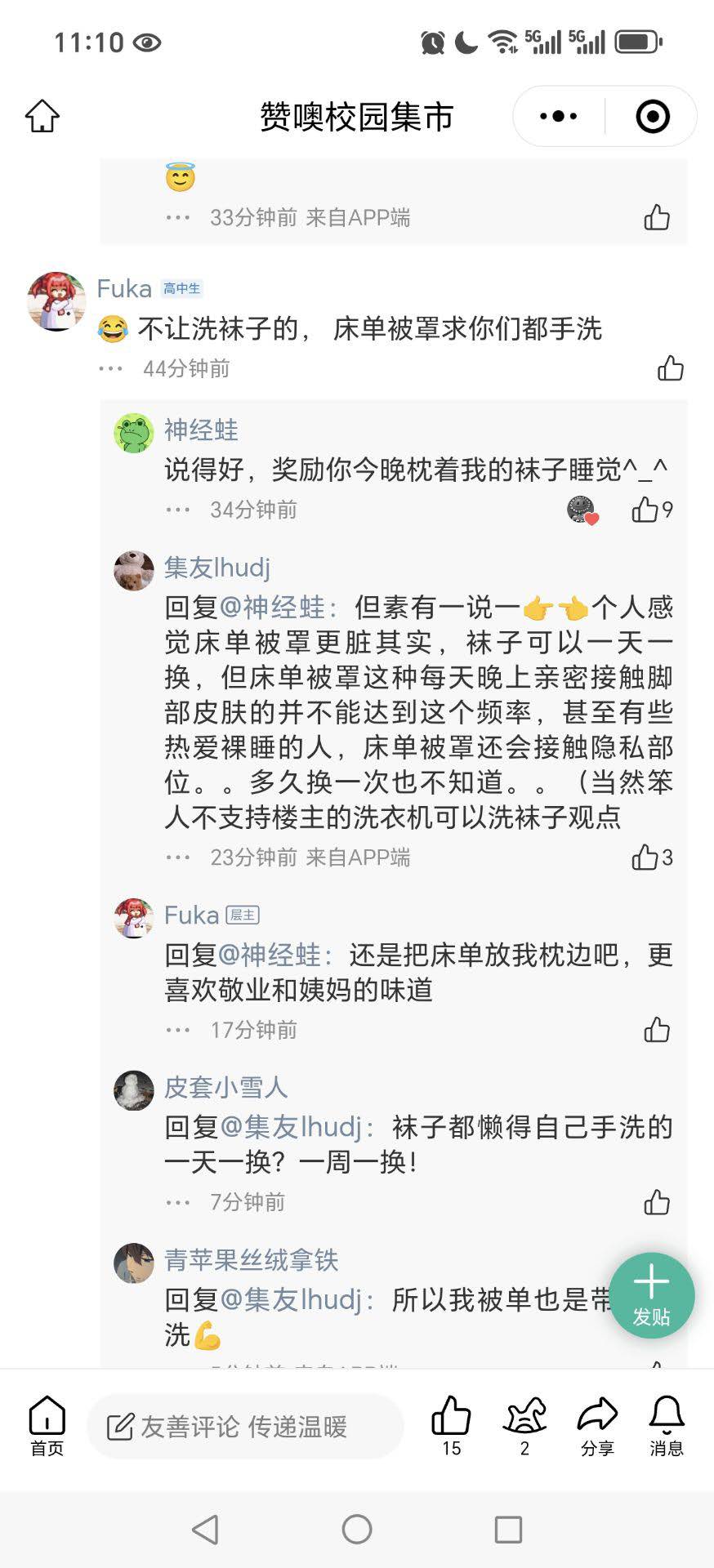Tap the rocking horse icon with 2
This screenshot has width=714, height=1568.
click(x=524, y=1426)
